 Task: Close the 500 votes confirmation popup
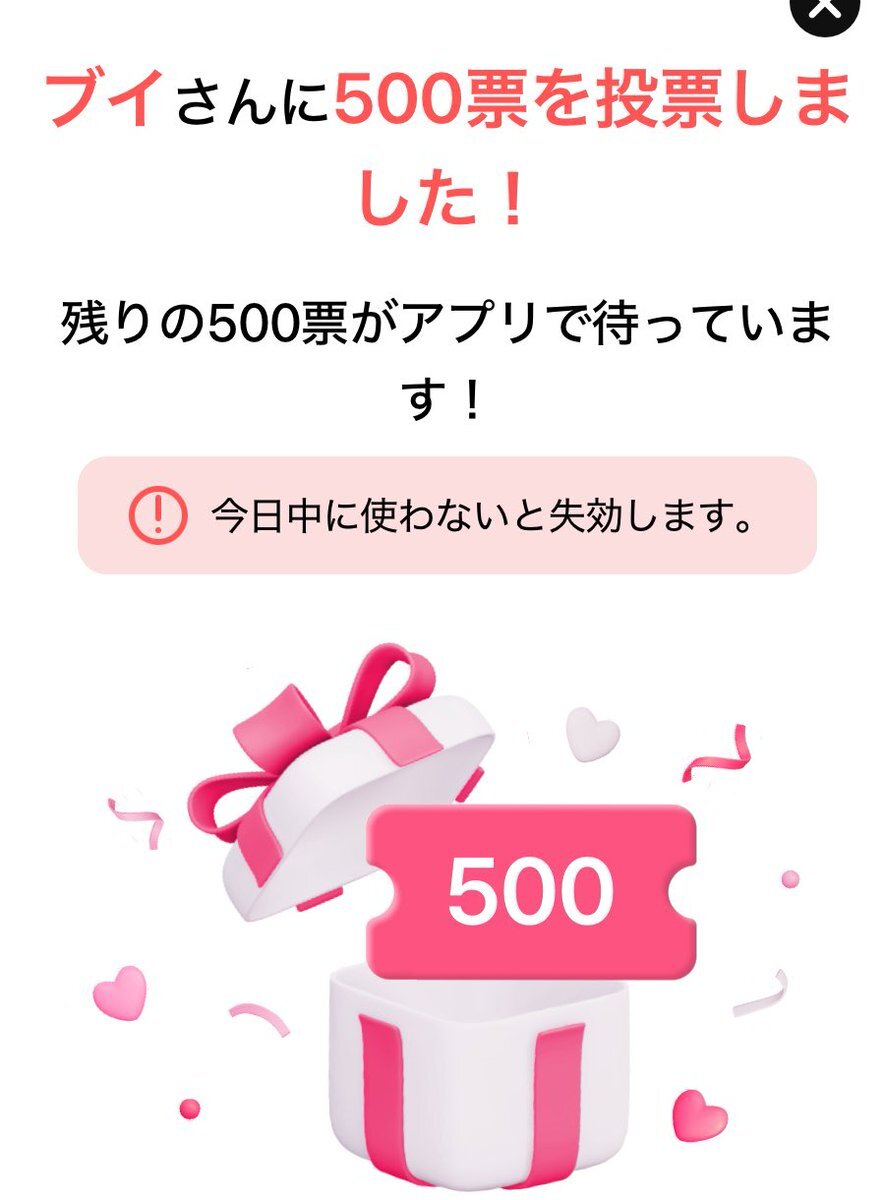[x=824, y=10]
